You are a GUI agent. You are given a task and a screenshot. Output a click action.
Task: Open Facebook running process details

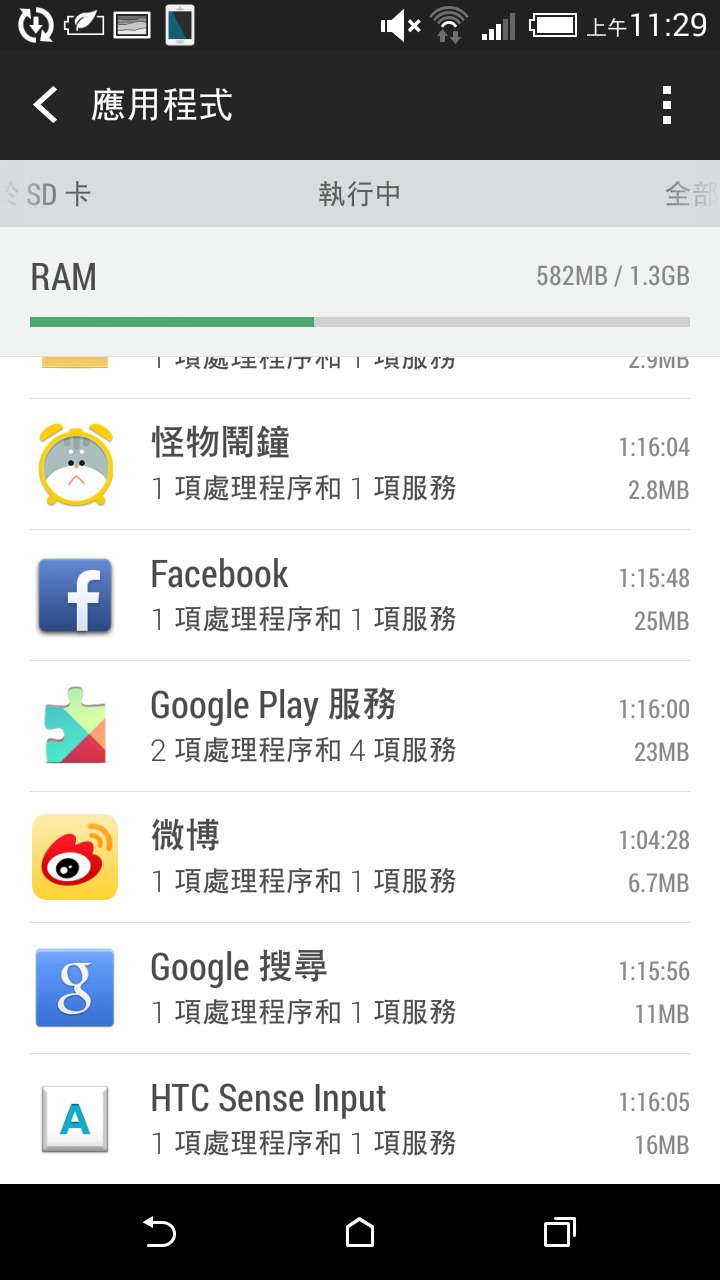pos(360,596)
